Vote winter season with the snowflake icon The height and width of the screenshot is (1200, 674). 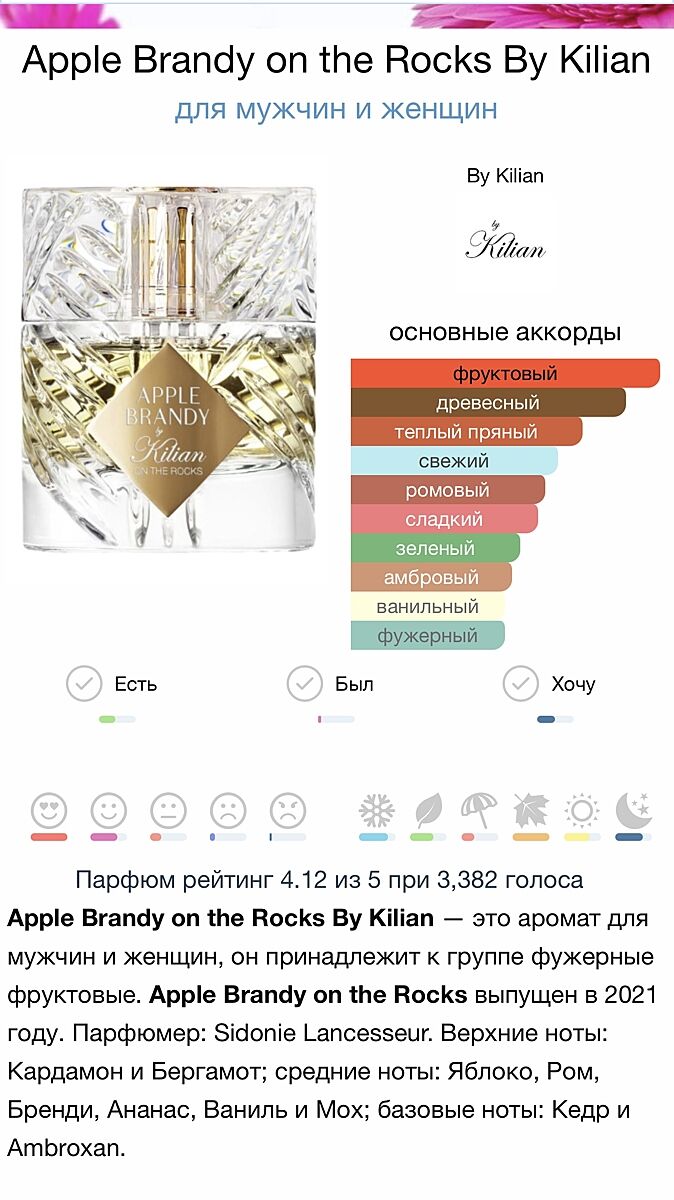point(377,811)
